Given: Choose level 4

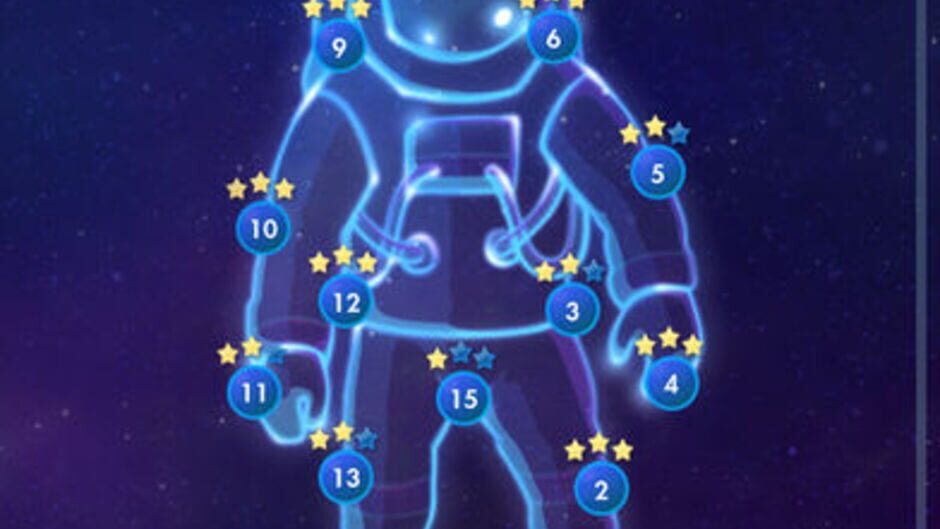Looking at the screenshot, I should click(671, 383).
